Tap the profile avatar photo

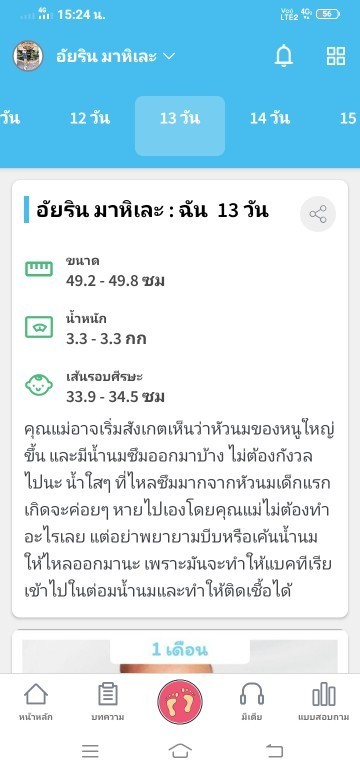[28, 56]
